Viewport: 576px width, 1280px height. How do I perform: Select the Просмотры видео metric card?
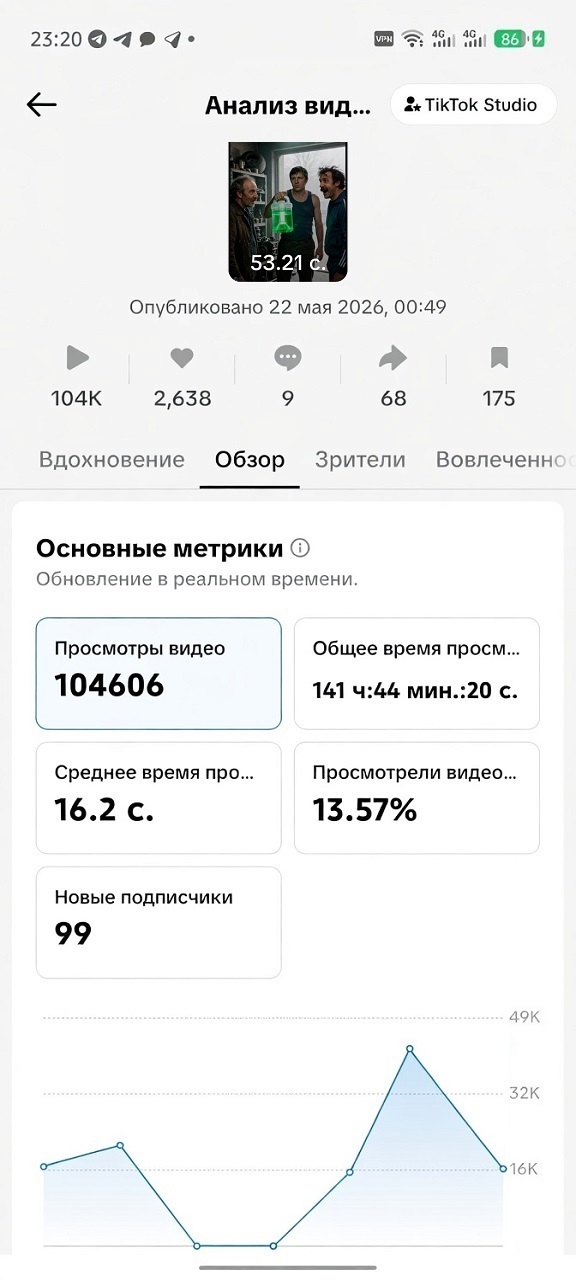pos(159,674)
